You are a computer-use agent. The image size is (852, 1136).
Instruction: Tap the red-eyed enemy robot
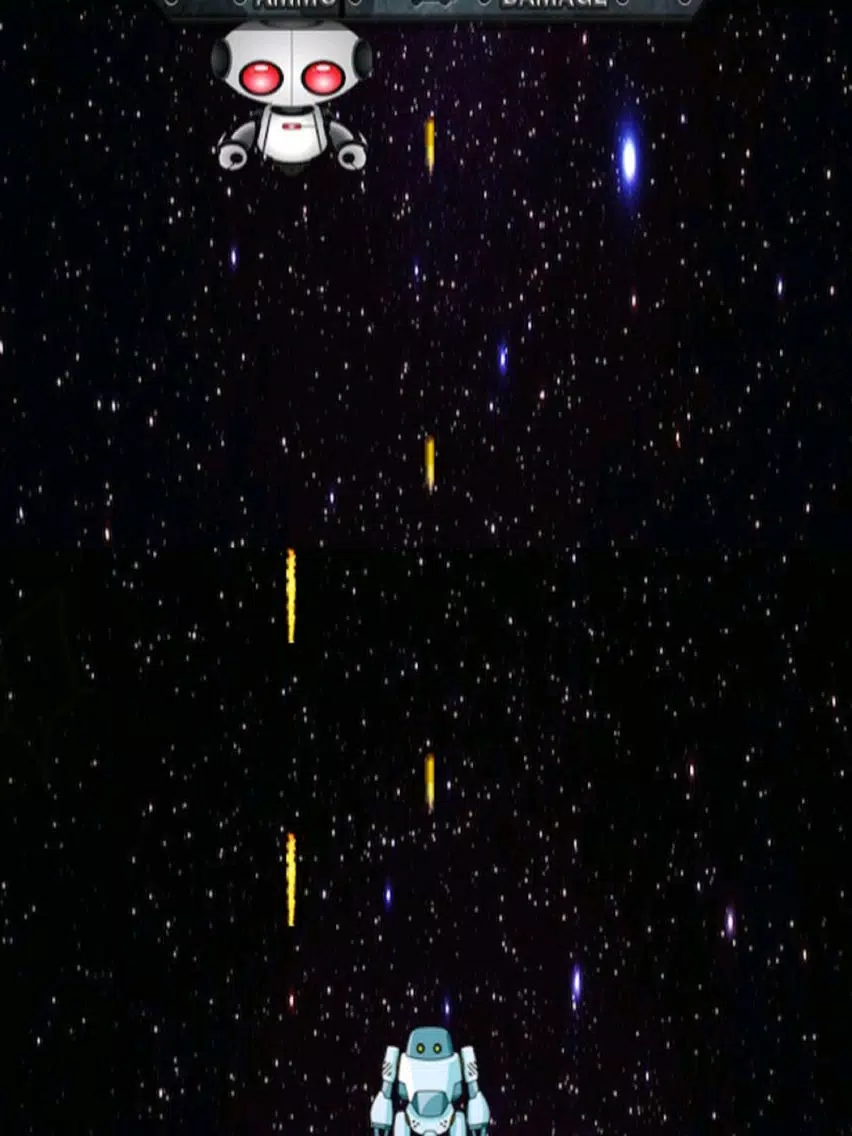click(291, 97)
